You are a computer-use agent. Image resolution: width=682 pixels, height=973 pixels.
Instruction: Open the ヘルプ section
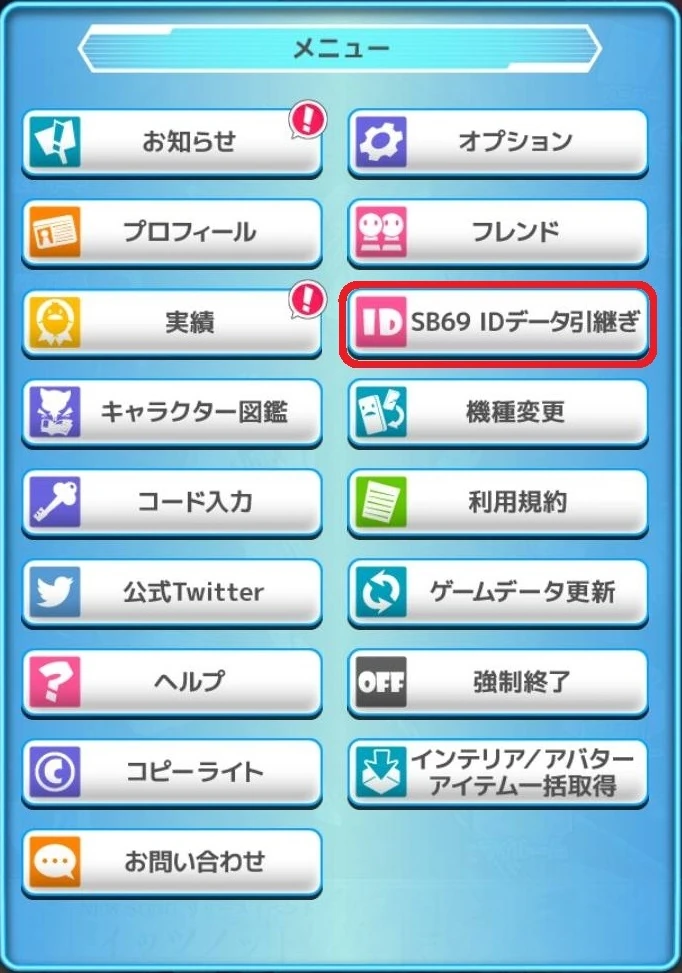point(172,682)
